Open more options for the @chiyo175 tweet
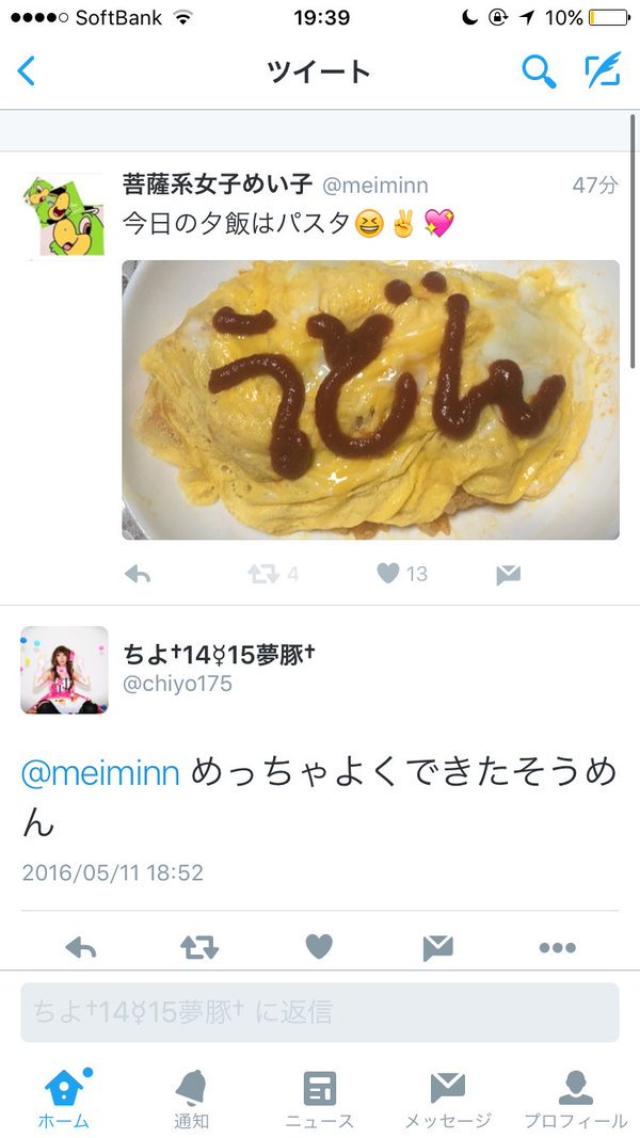The image size is (640, 1138). pyautogui.click(x=557, y=947)
